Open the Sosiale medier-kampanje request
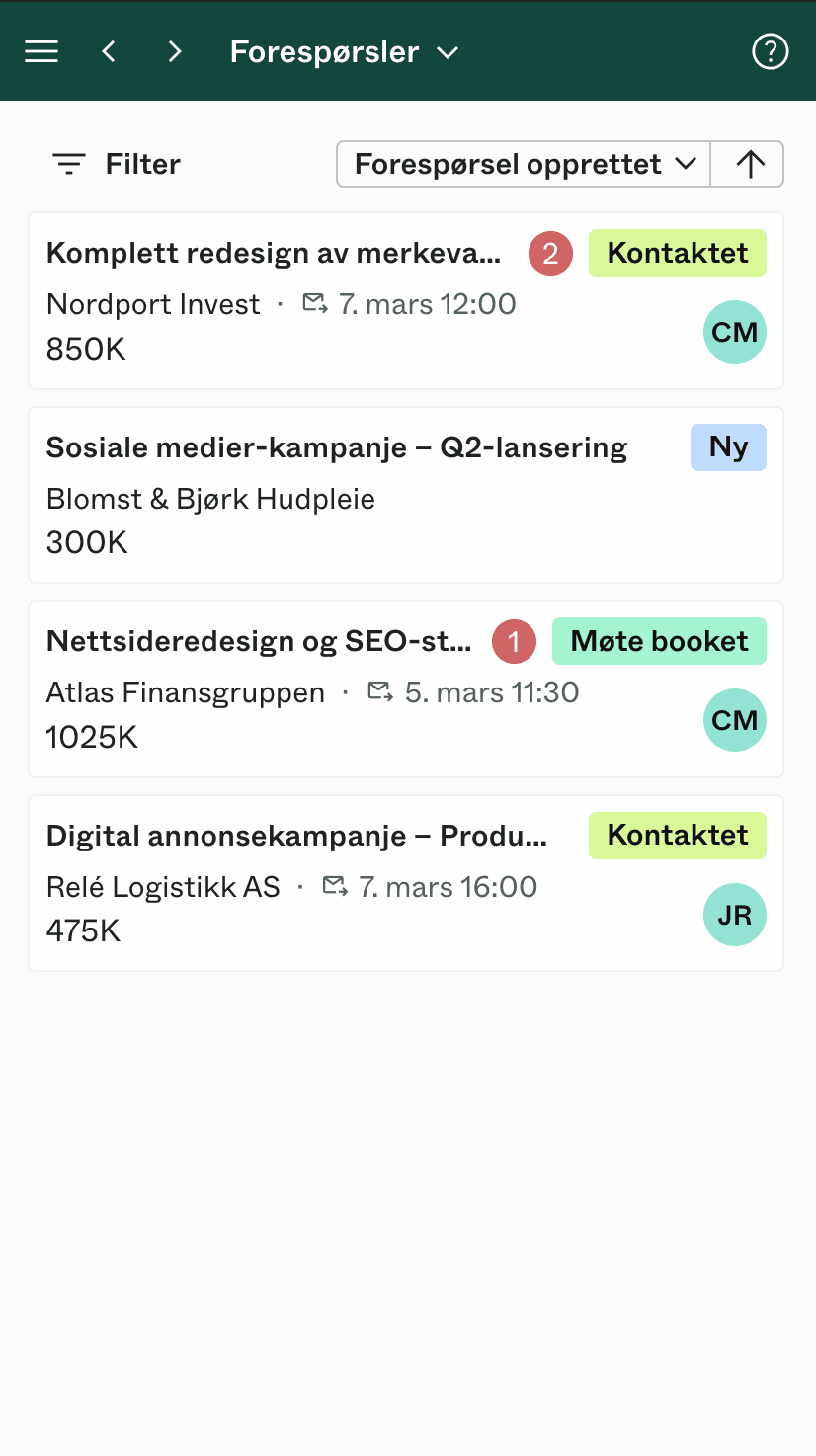 coord(336,446)
